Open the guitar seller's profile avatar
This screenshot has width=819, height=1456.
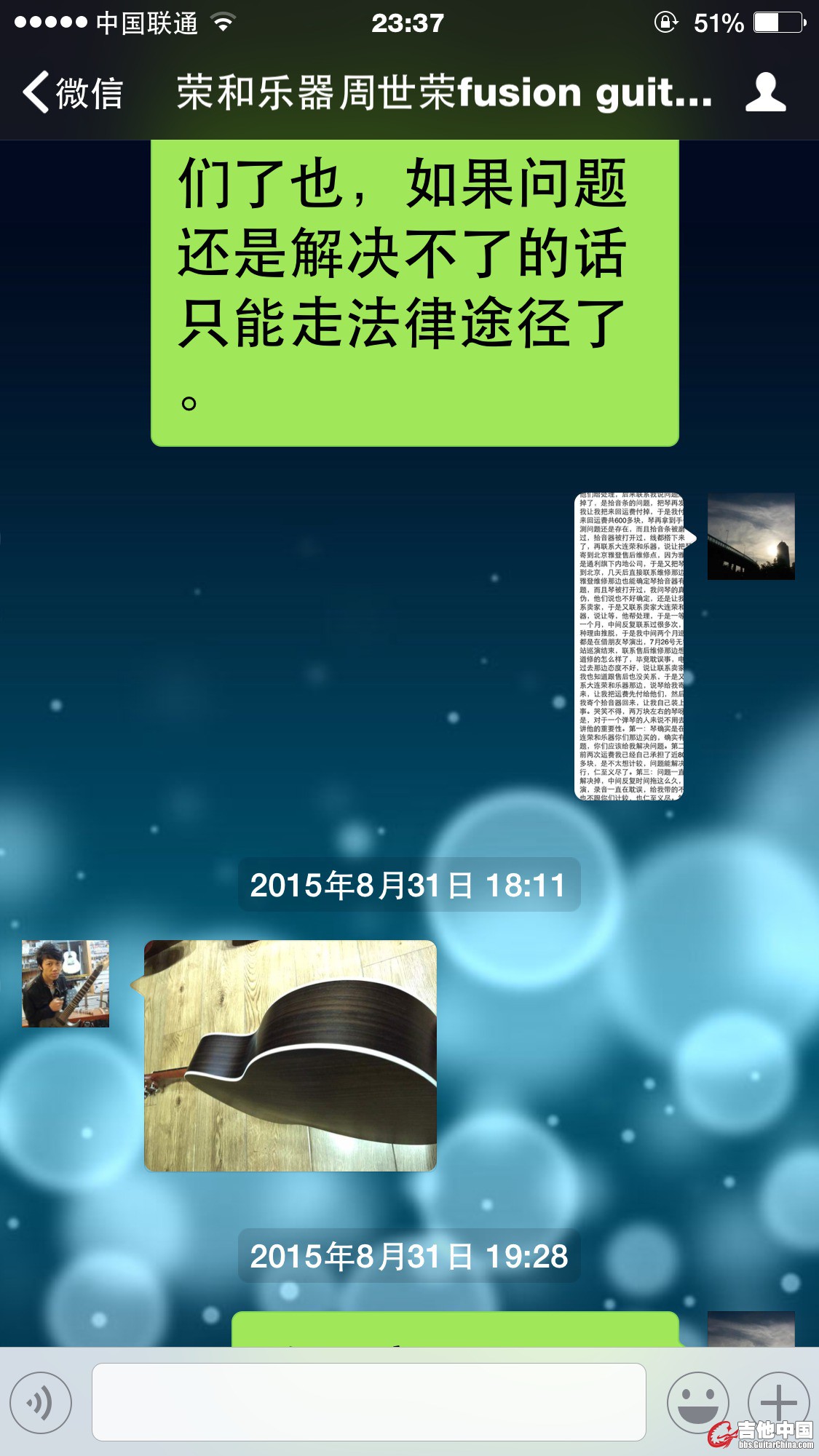point(66,983)
